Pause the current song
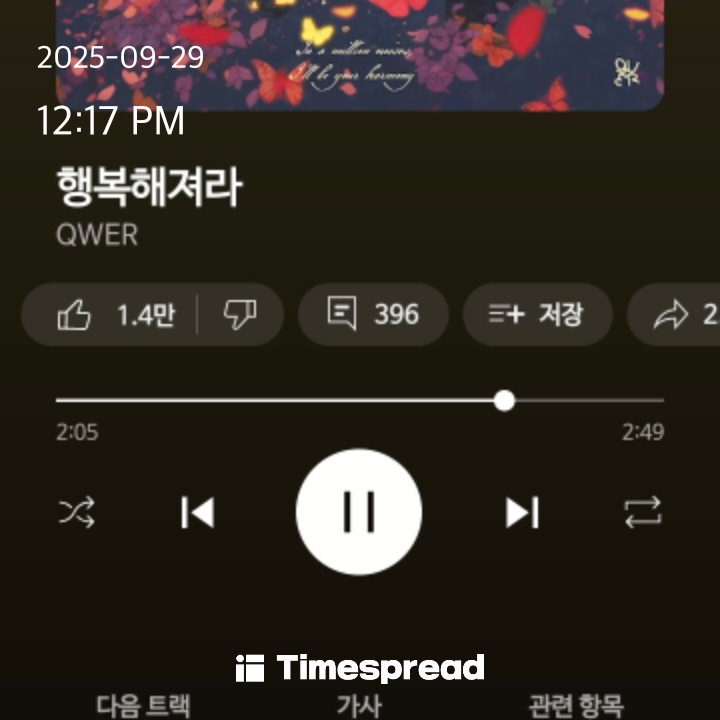This screenshot has height=720, width=720. coord(359,512)
